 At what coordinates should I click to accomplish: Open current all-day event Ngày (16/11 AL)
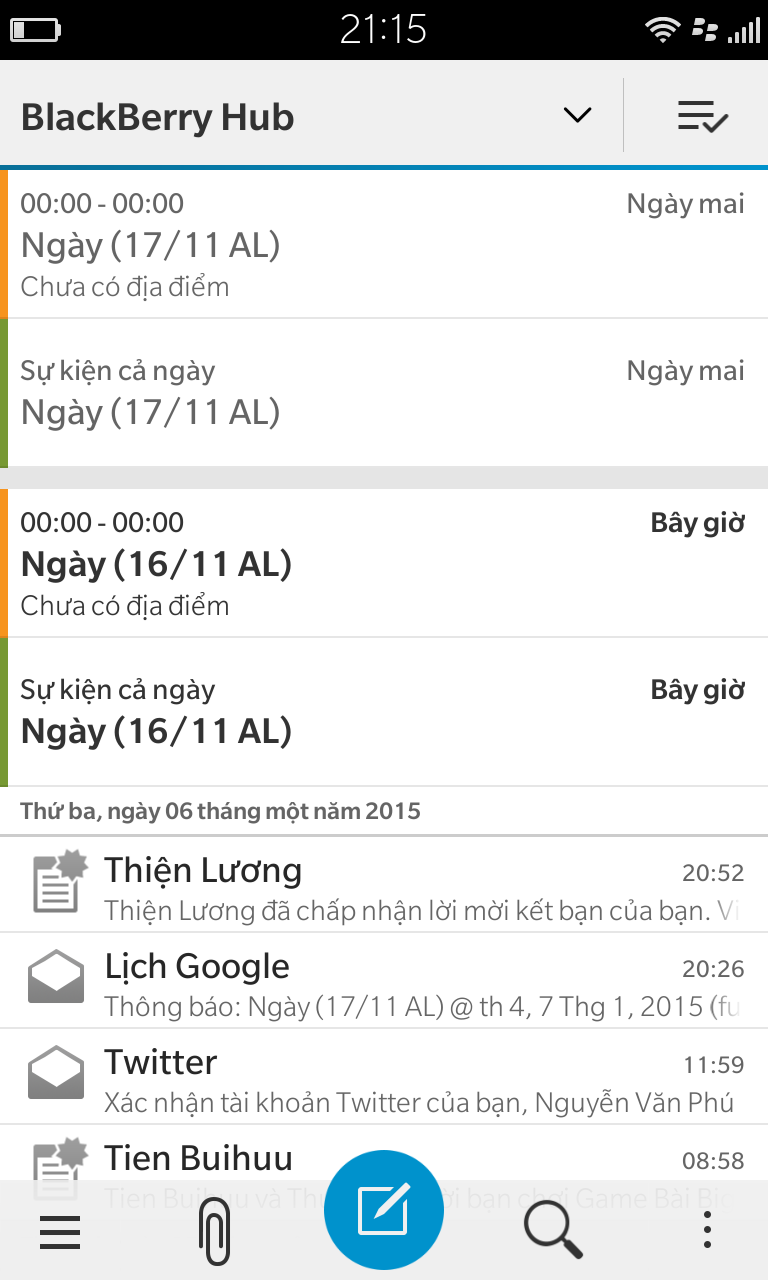(x=384, y=712)
